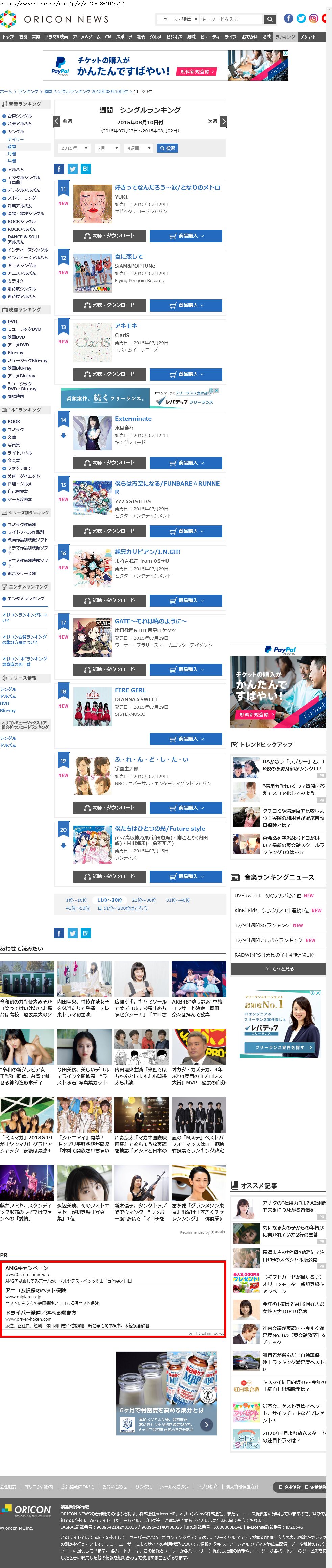Open the 2015年 year dropdown

tap(74, 148)
